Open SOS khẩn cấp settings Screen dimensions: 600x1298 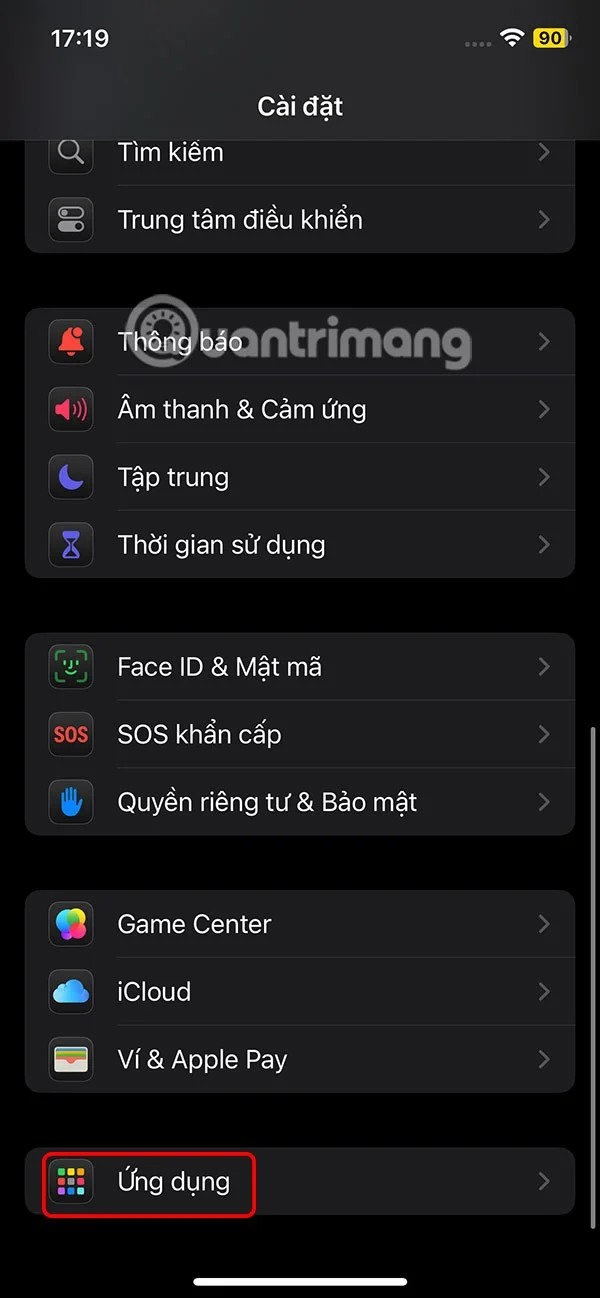300,734
